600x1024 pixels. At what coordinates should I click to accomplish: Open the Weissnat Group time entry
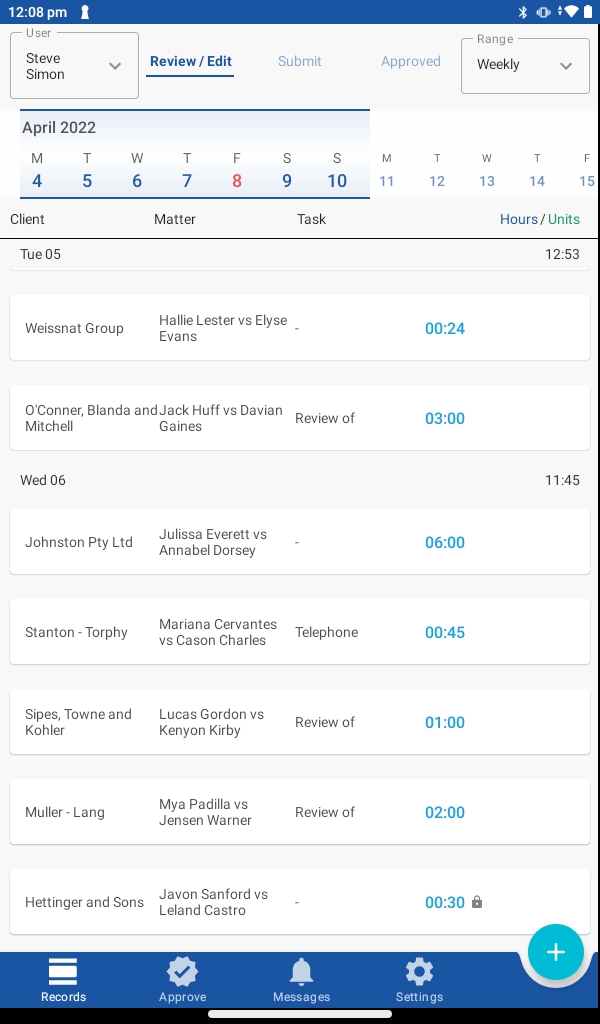point(300,328)
